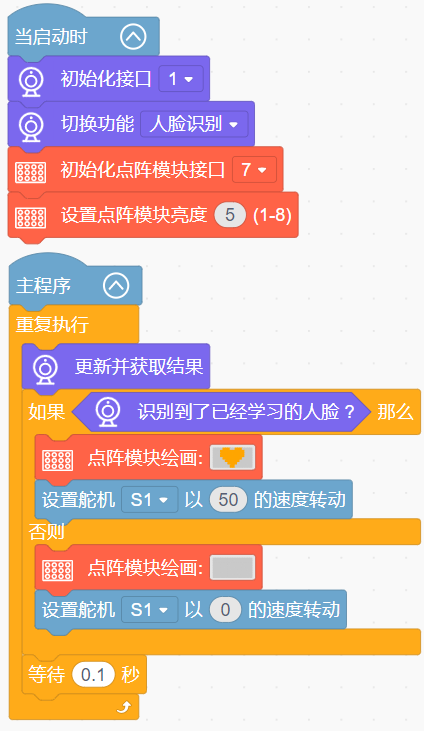
Task: Edit the servo speed value 50
Action: 228,500
